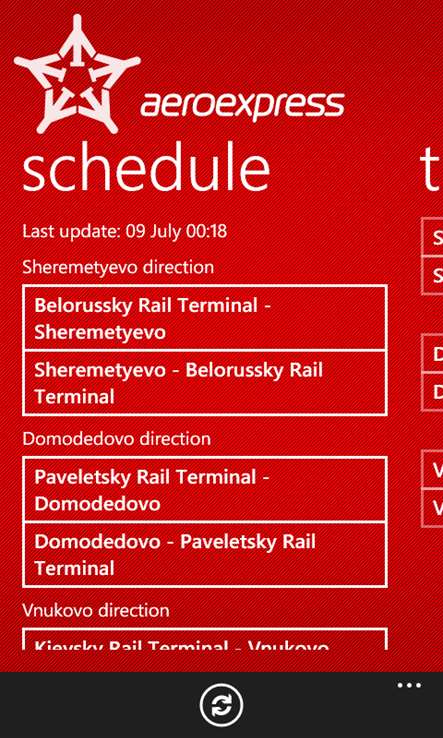Viewport: 443px width, 738px height.
Task: Open Domodedovo - Paveletsky Rail Terminal schedule
Action: (x=205, y=555)
